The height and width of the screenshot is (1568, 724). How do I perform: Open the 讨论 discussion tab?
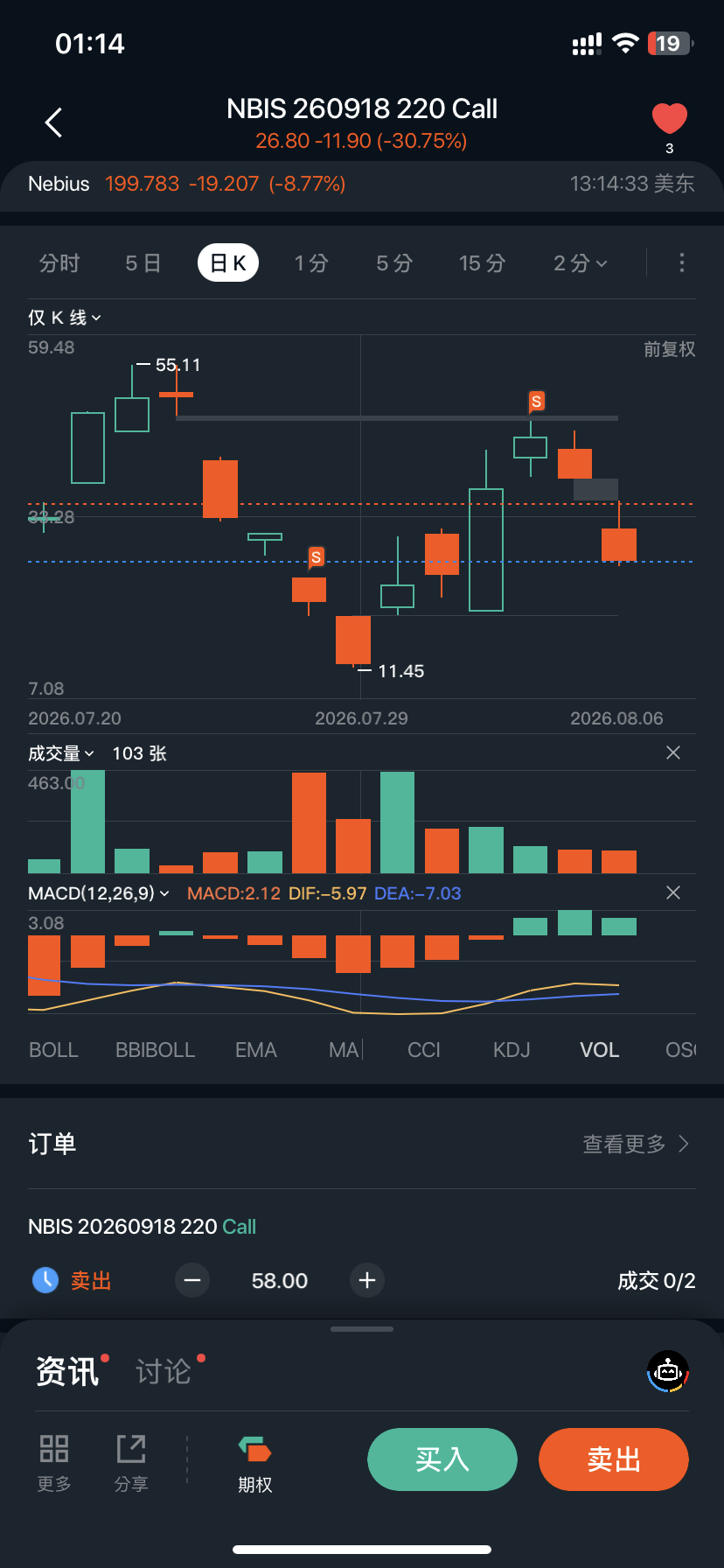pyautogui.click(x=164, y=1371)
